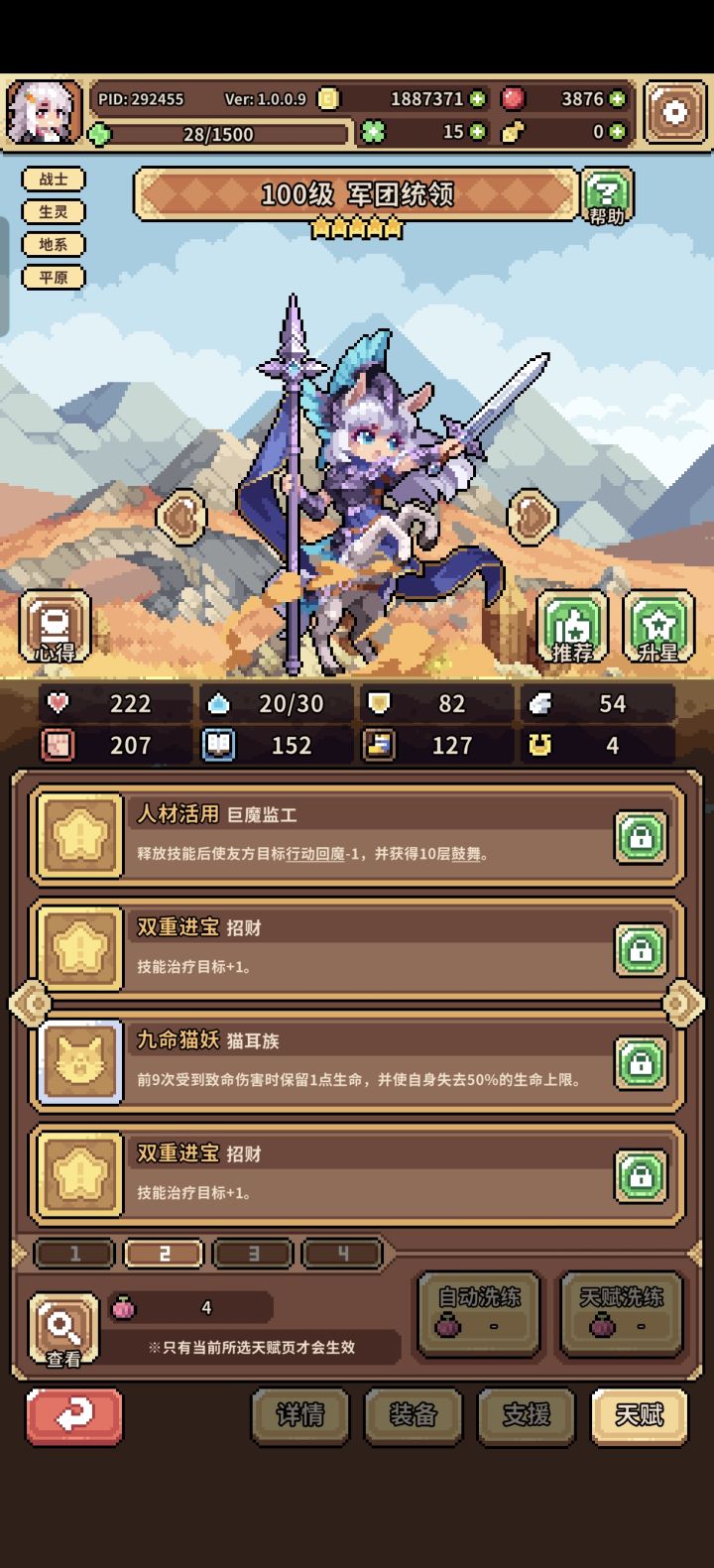This screenshot has width=714, height=1568.
Task: Open the settings gear
Action: coord(675,112)
